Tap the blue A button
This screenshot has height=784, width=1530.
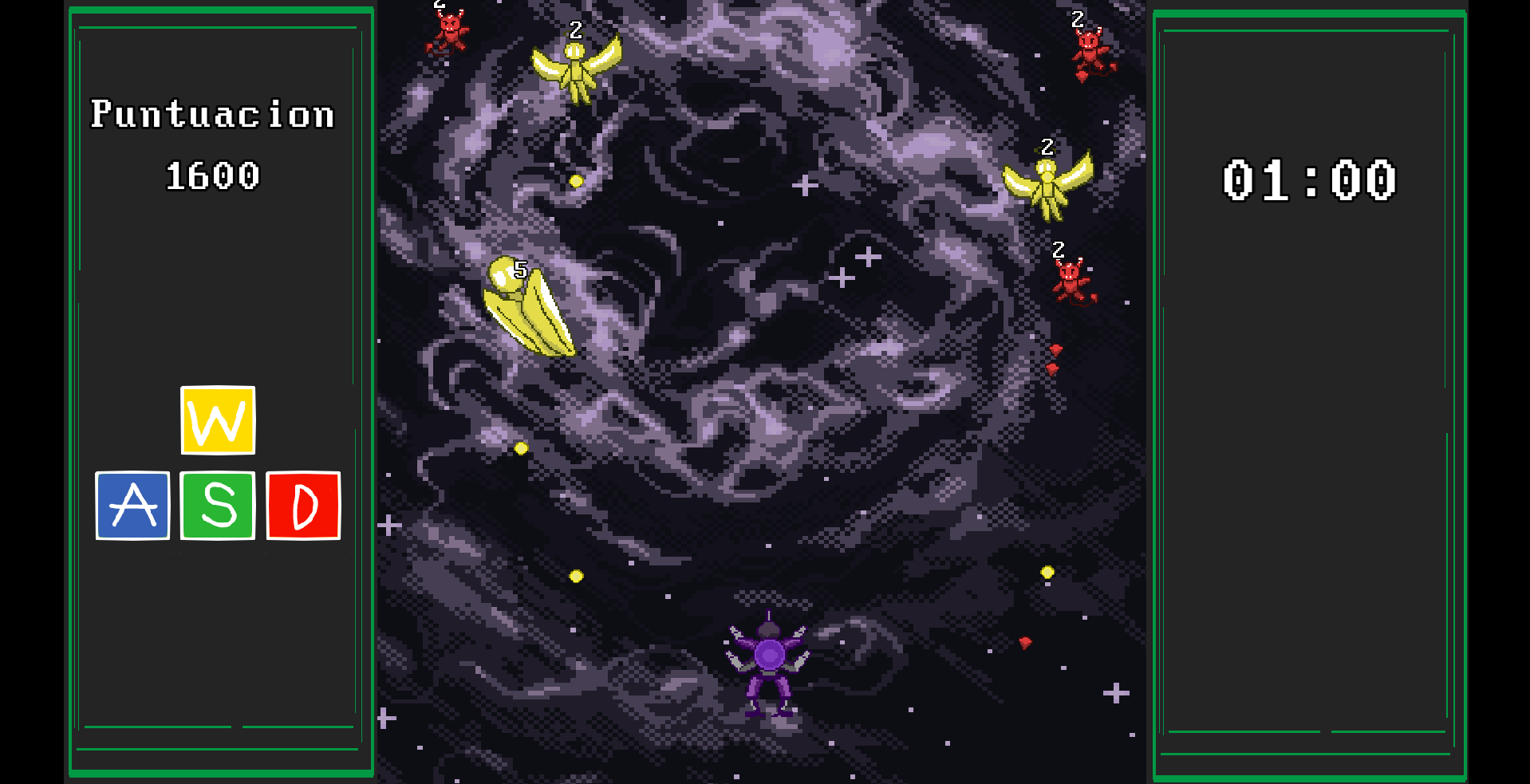coord(132,506)
